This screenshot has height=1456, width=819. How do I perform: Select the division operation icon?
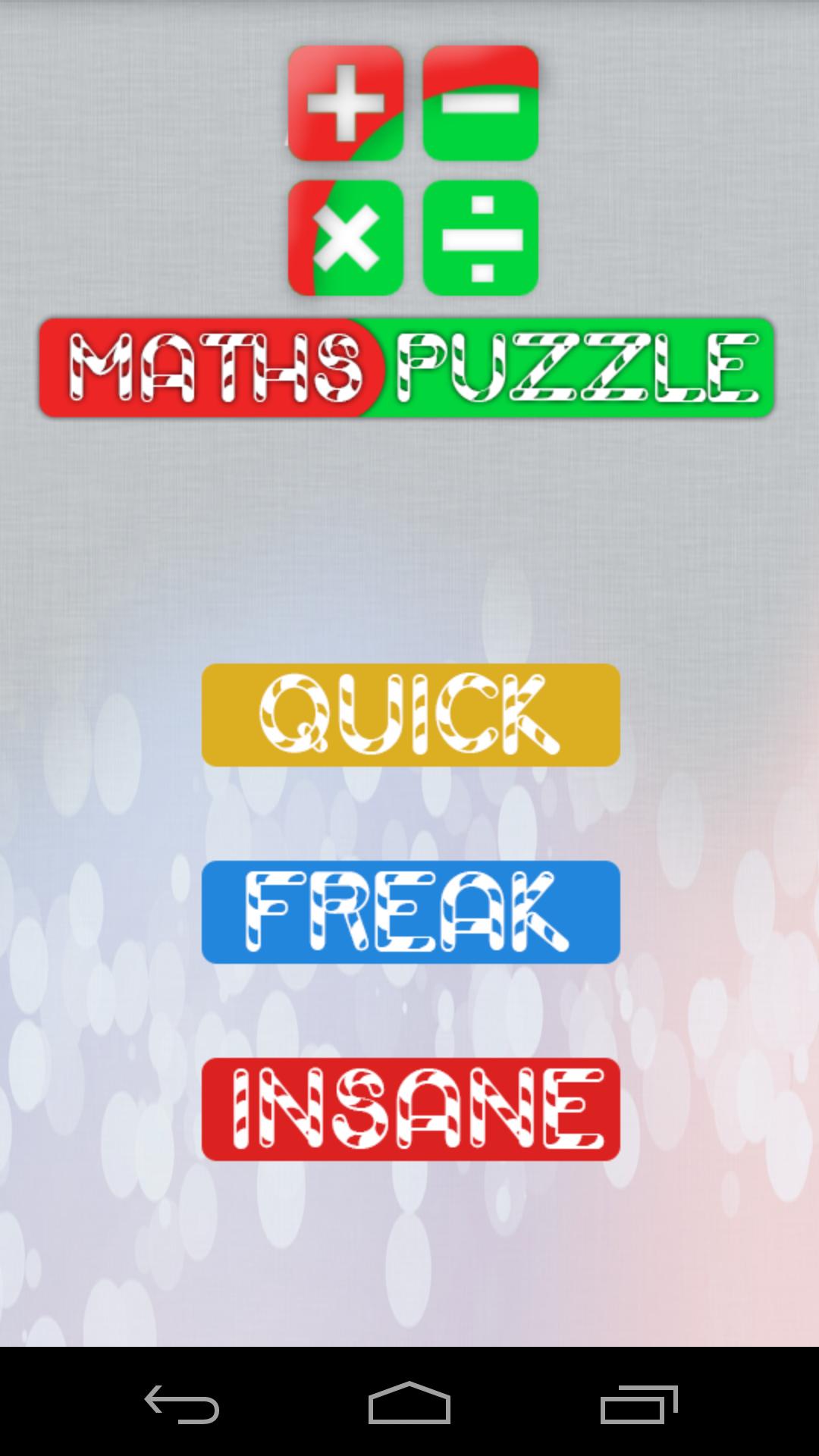click(x=482, y=237)
